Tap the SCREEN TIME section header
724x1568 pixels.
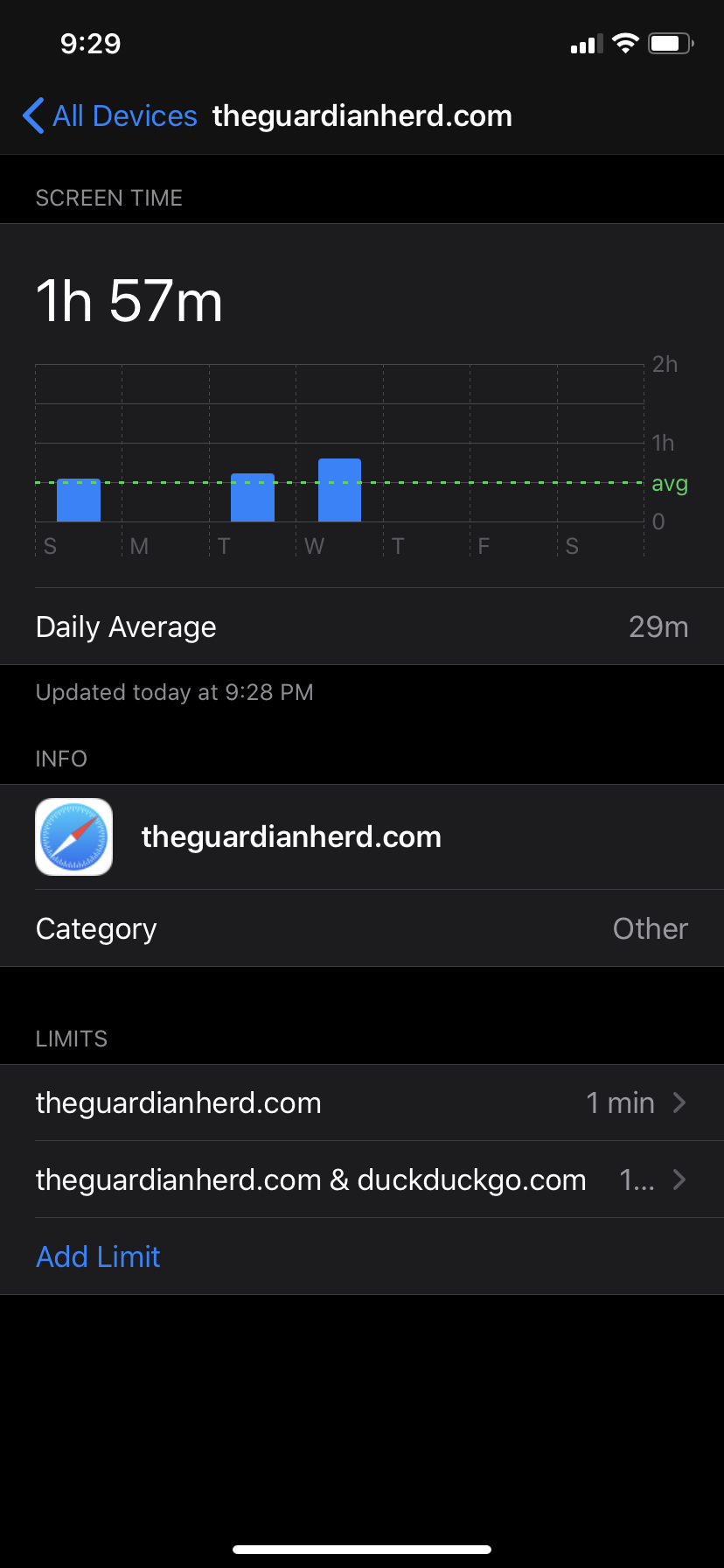(x=108, y=198)
